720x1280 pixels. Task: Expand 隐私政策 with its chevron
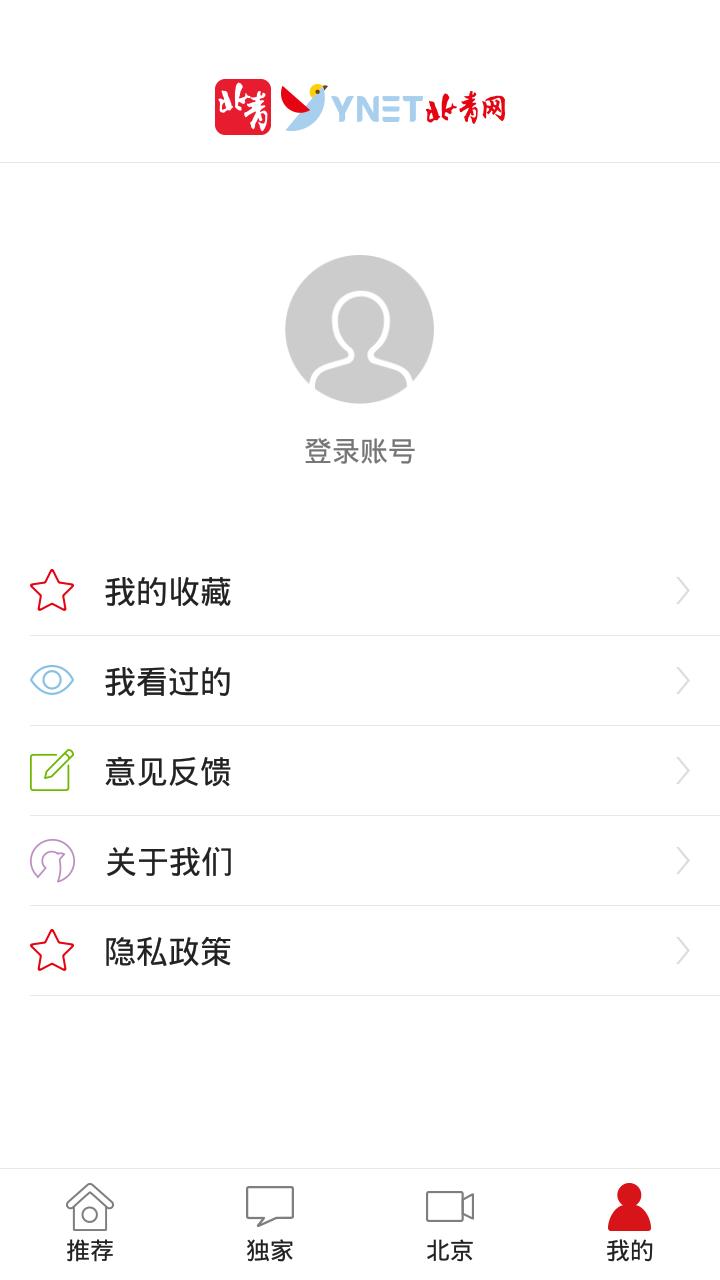tap(683, 951)
